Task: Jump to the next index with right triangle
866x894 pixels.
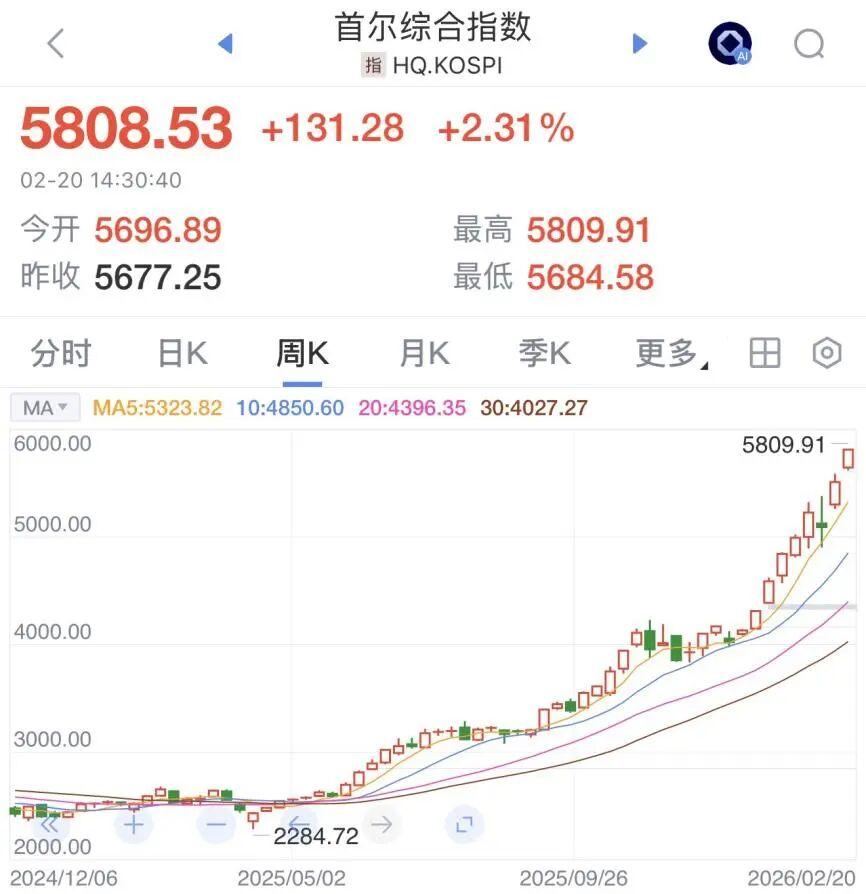Action: click(640, 43)
